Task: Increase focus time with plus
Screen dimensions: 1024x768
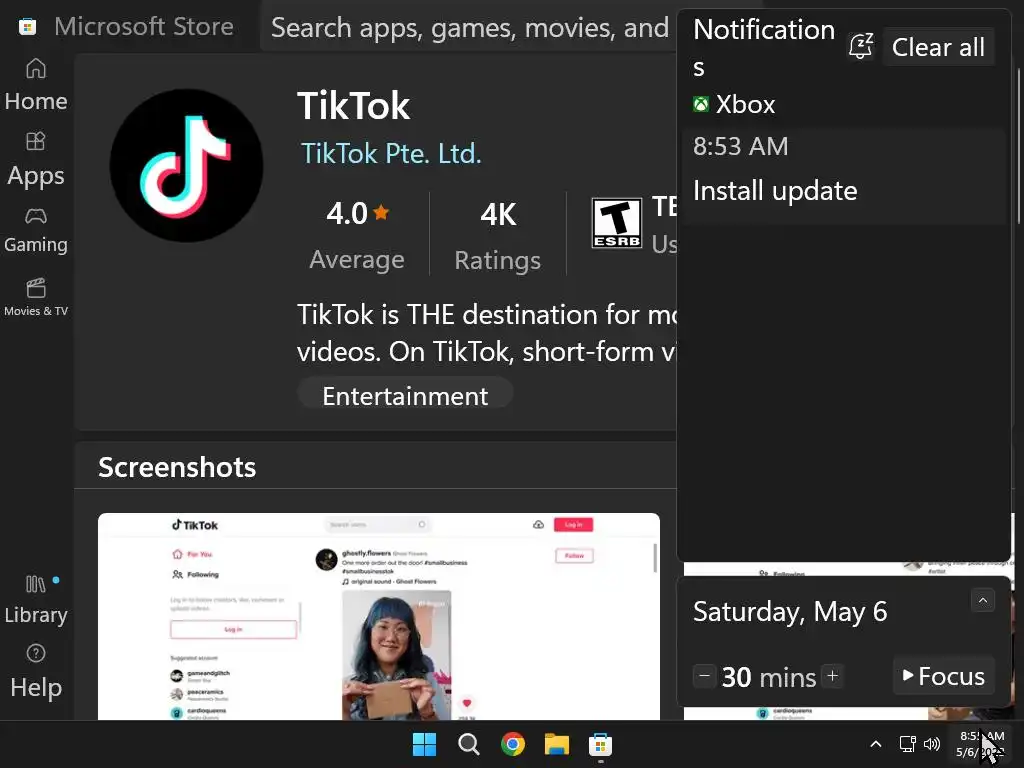Action: [832, 676]
